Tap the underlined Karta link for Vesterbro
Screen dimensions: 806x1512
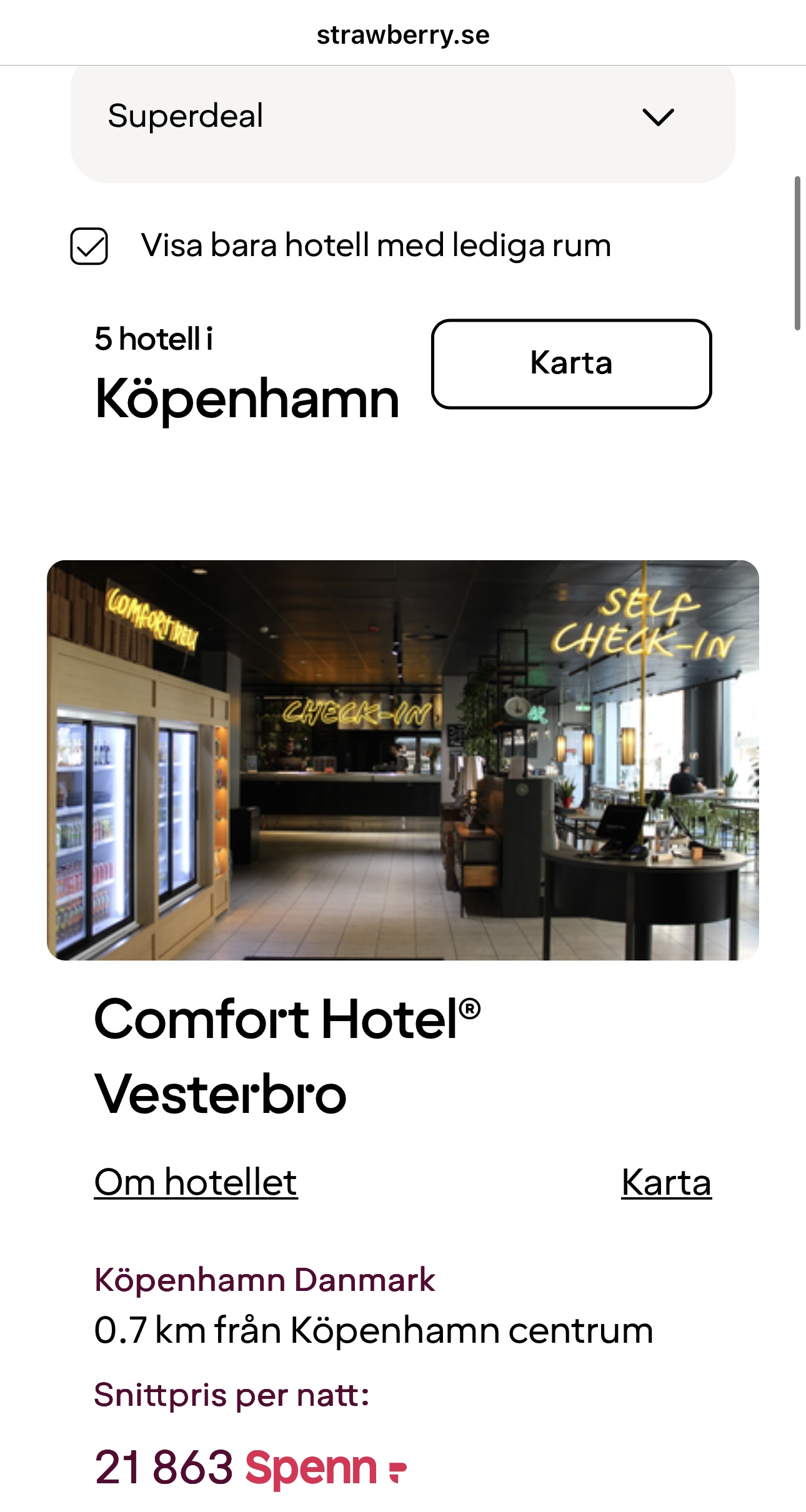click(666, 1182)
